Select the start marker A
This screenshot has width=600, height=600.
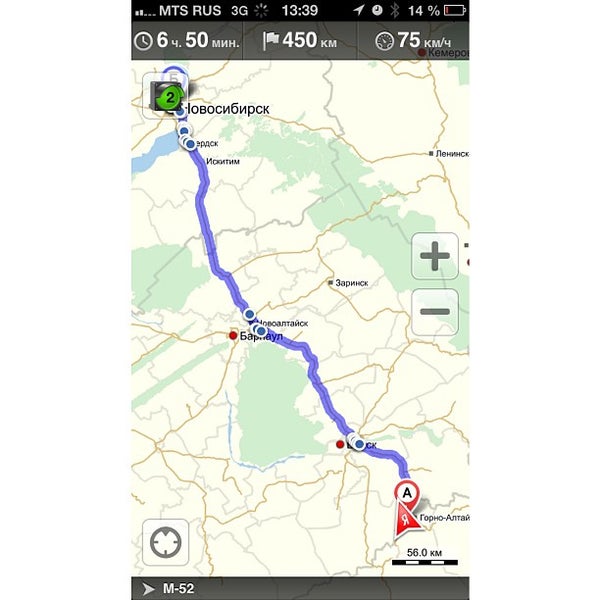pyautogui.click(x=406, y=493)
